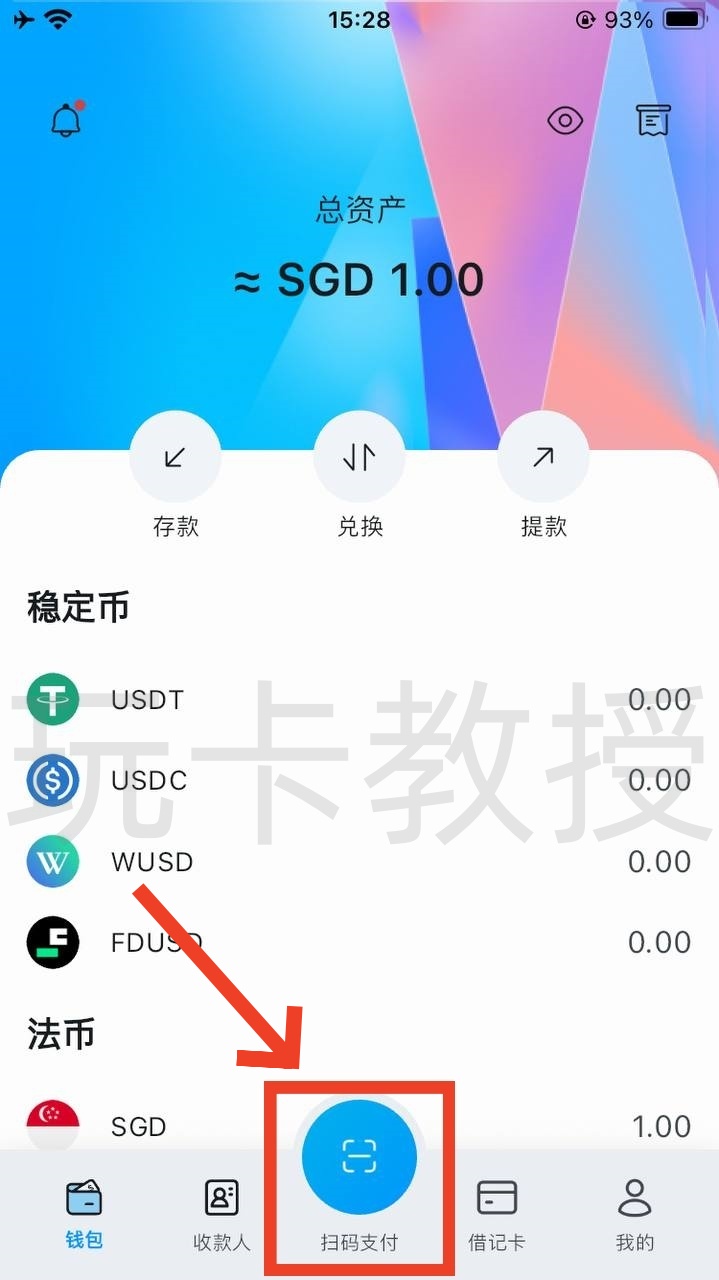719x1280 pixels.
Task: Open the notifications bell
Action: [66, 121]
